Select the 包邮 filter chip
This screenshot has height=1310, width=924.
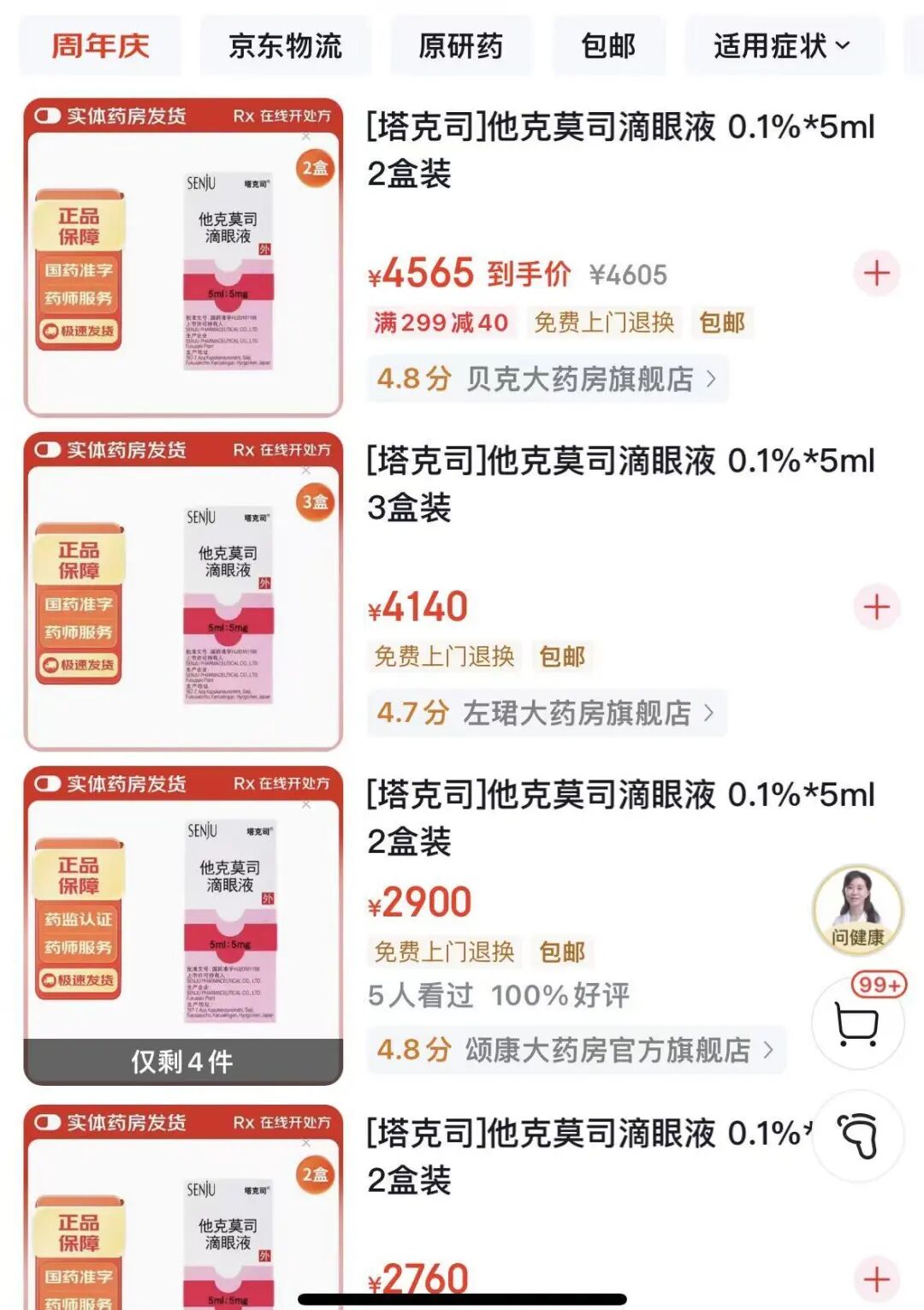tap(607, 45)
